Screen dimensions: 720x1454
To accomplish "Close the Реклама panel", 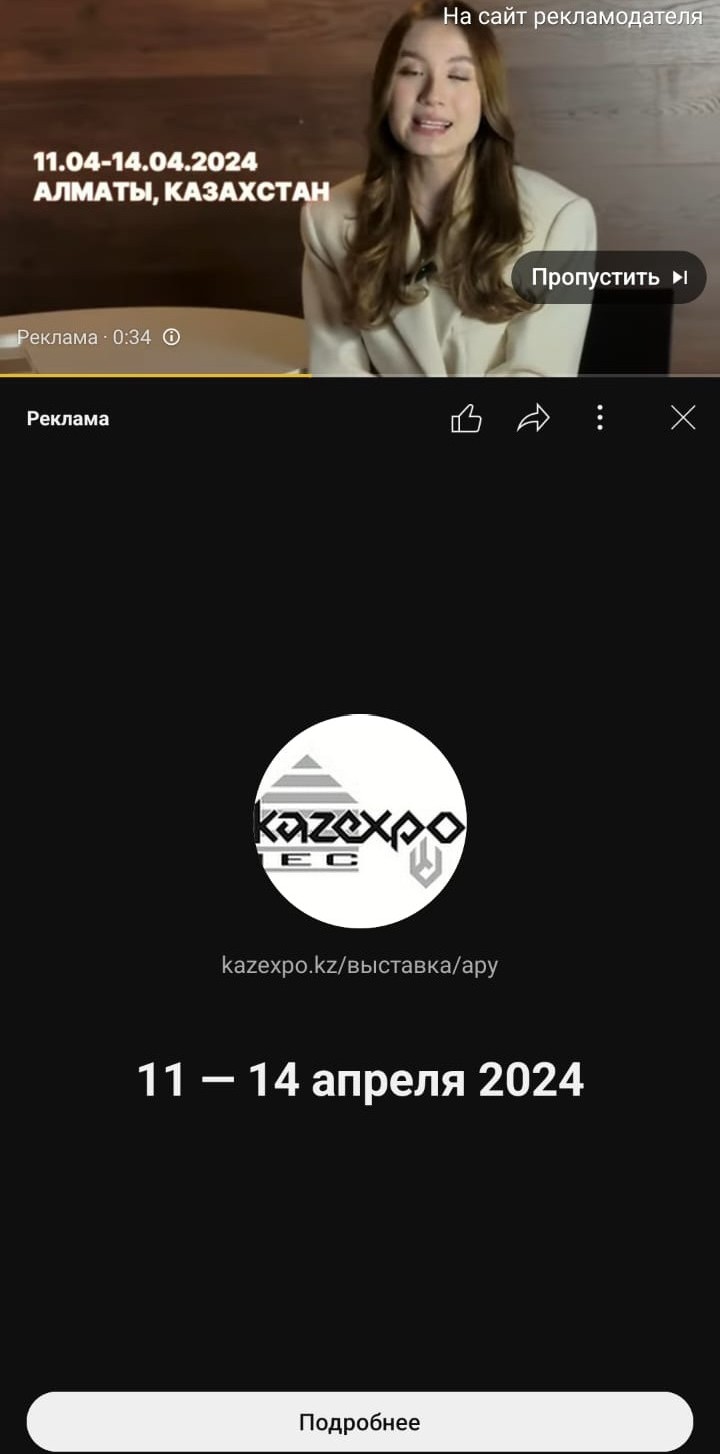I will pos(683,418).
